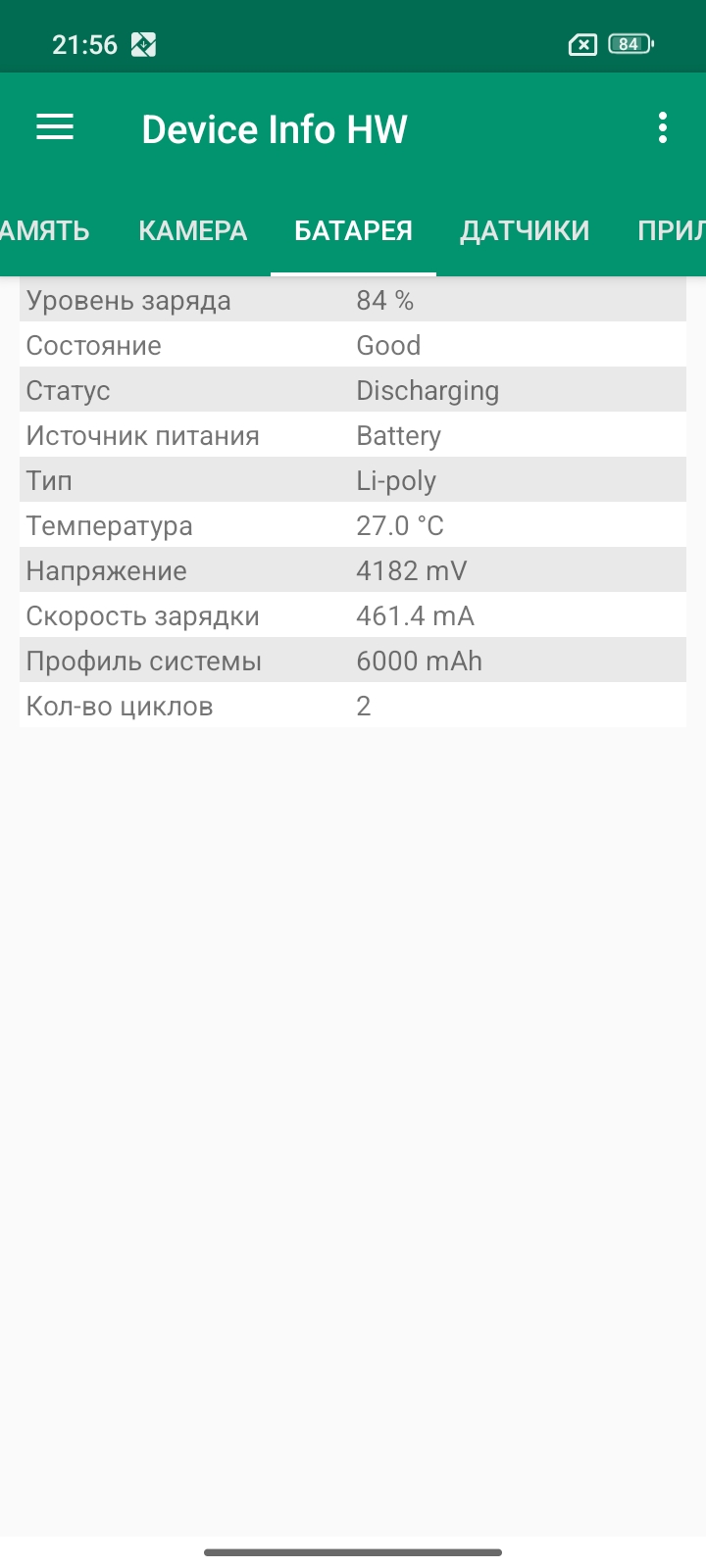Open the partially visible ПАМЯТЬ tab
The height and width of the screenshot is (1568, 706).
point(45,231)
